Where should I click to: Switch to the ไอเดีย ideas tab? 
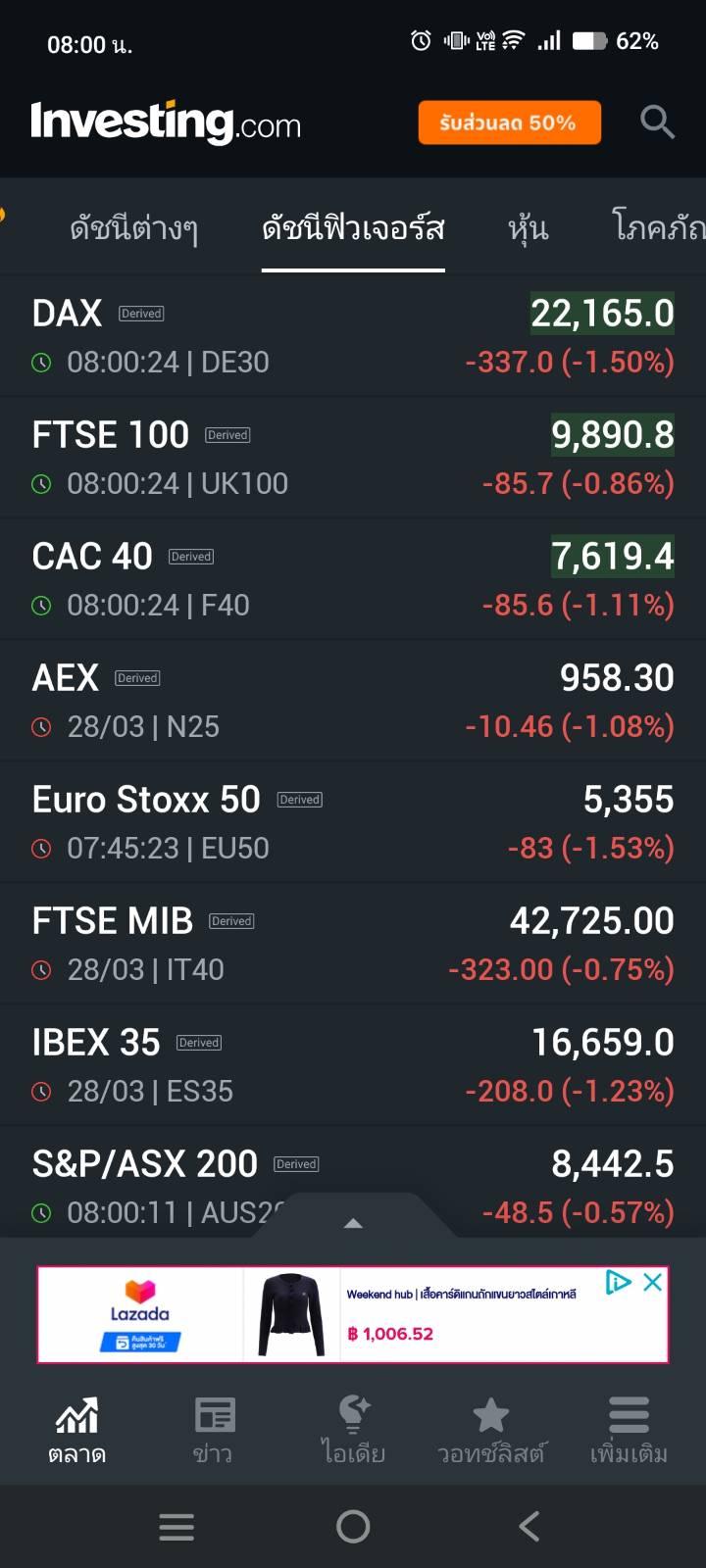[353, 1429]
